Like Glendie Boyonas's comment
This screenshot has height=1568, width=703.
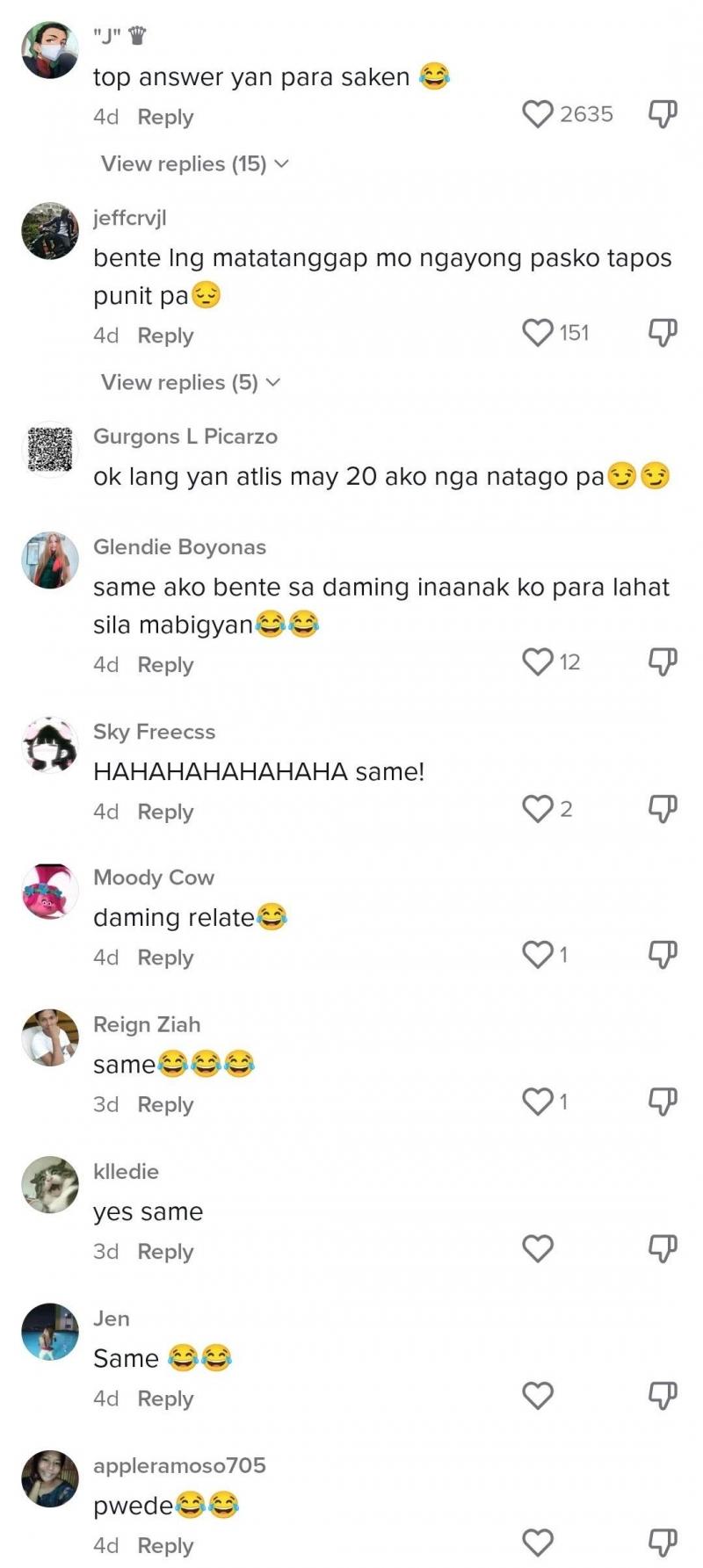click(538, 662)
